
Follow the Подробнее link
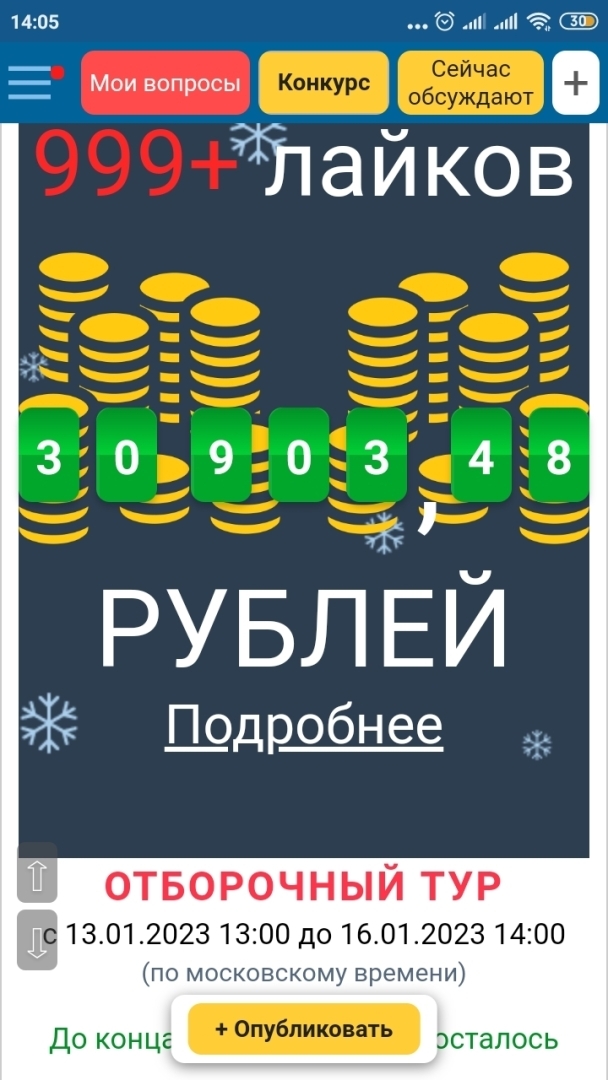click(303, 727)
